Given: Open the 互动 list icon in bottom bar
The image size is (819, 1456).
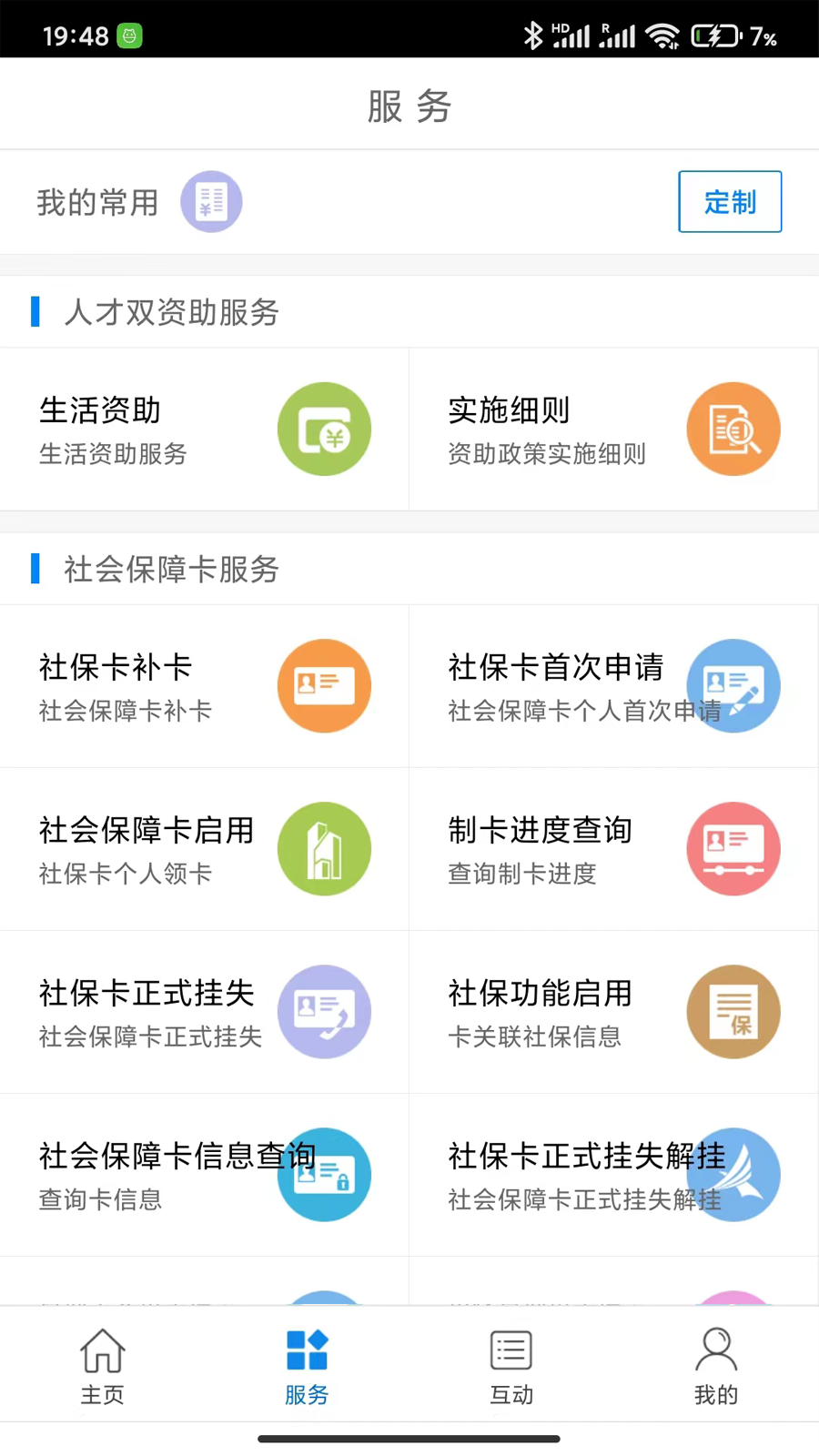Looking at the screenshot, I should 511,1350.
